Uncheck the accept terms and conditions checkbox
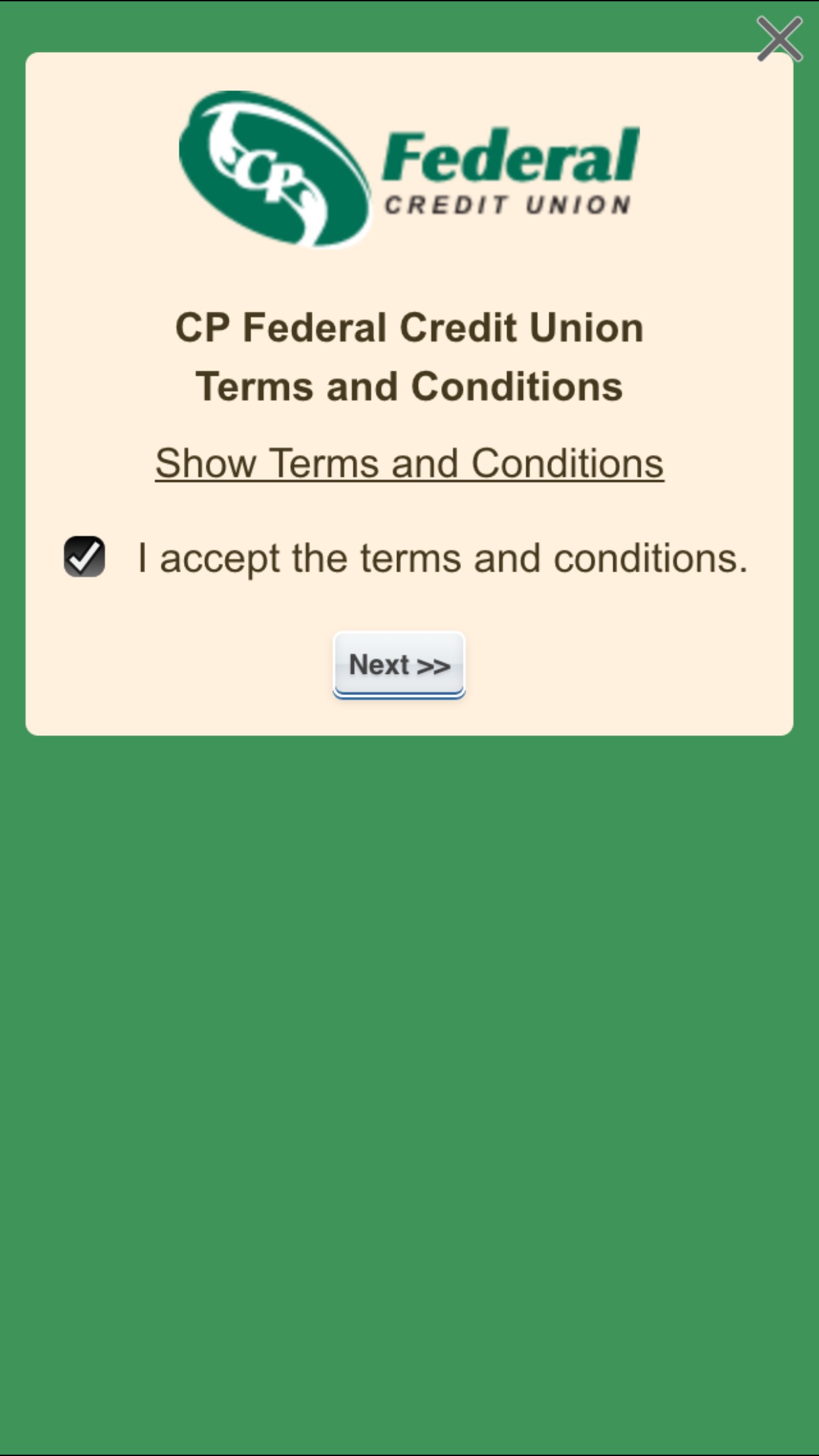 [x=84, y=557]
